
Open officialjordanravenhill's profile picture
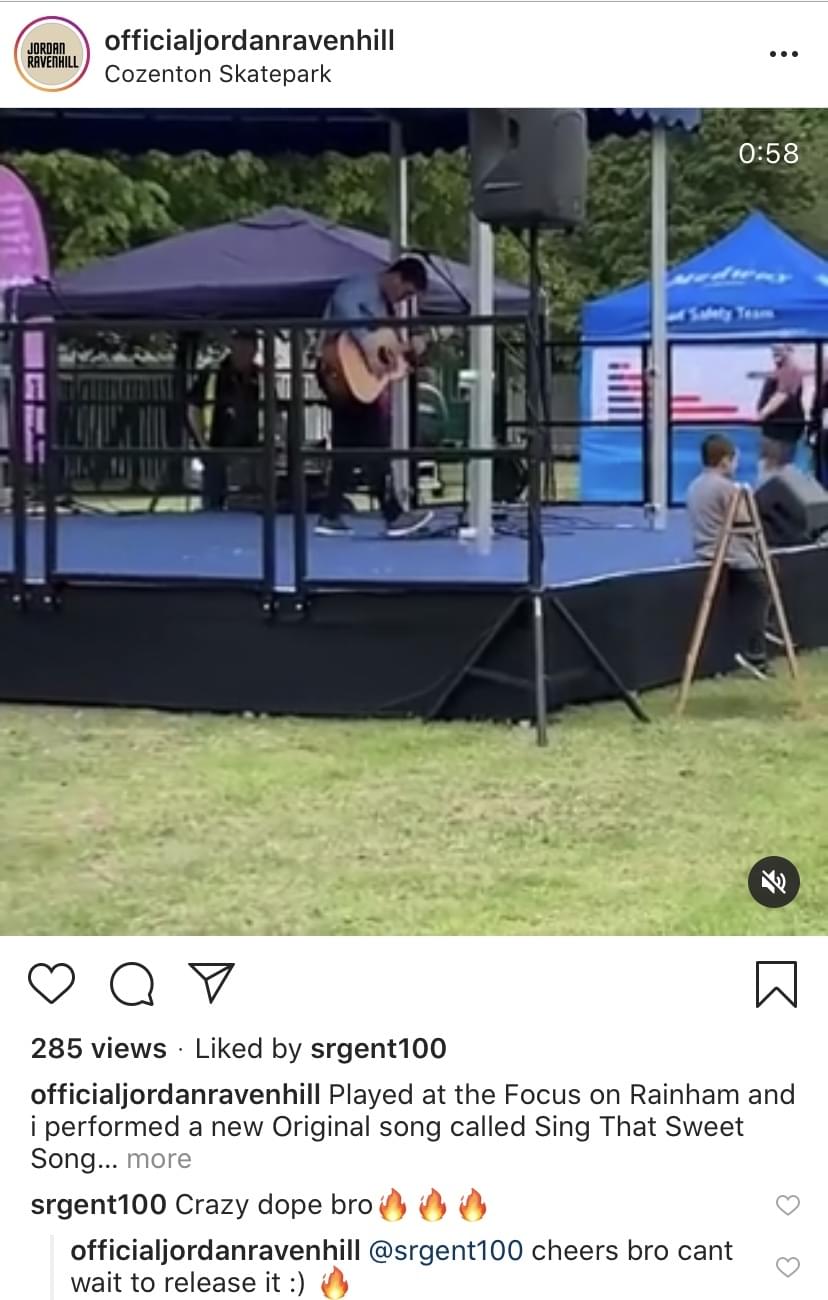(x=52, y=54)
